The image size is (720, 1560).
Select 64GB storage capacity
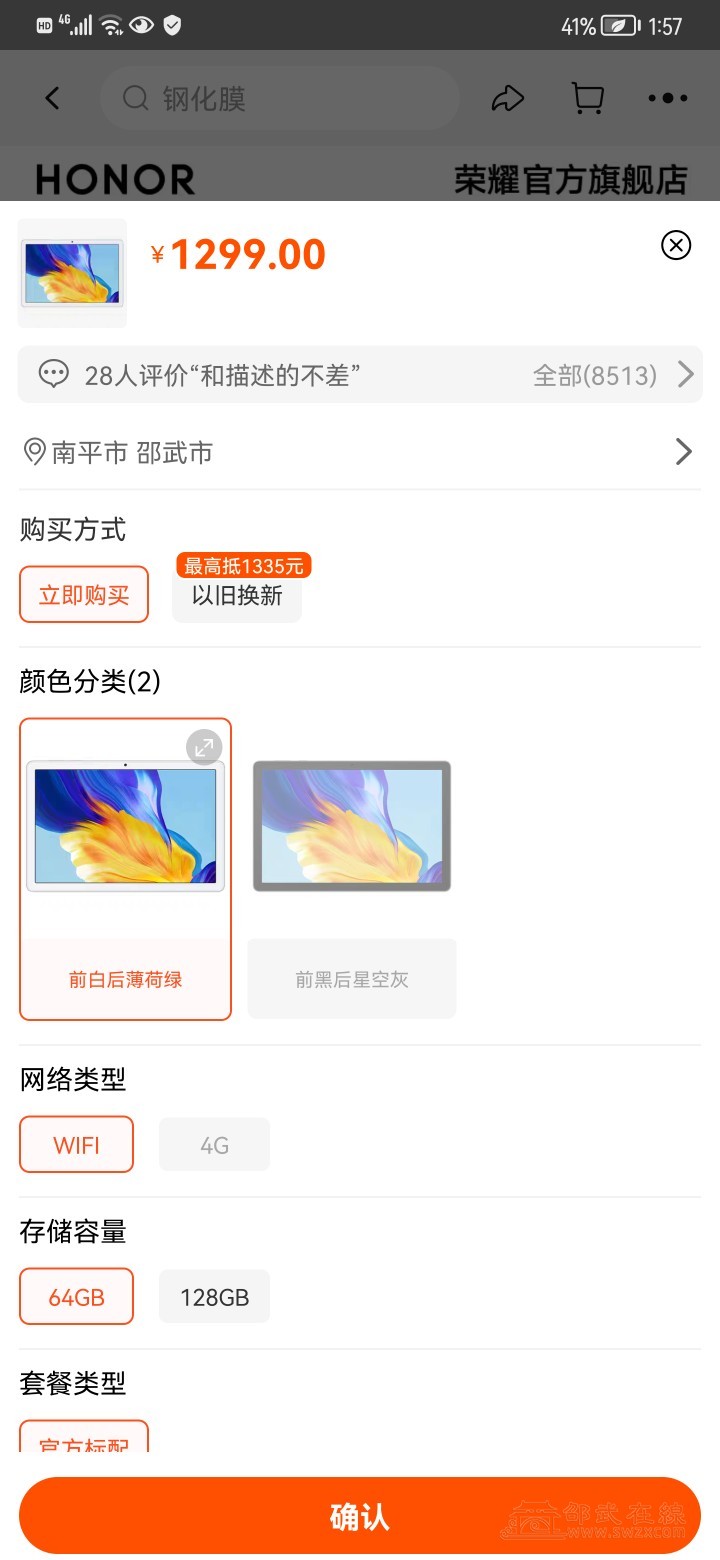(x=76, y=1297)
